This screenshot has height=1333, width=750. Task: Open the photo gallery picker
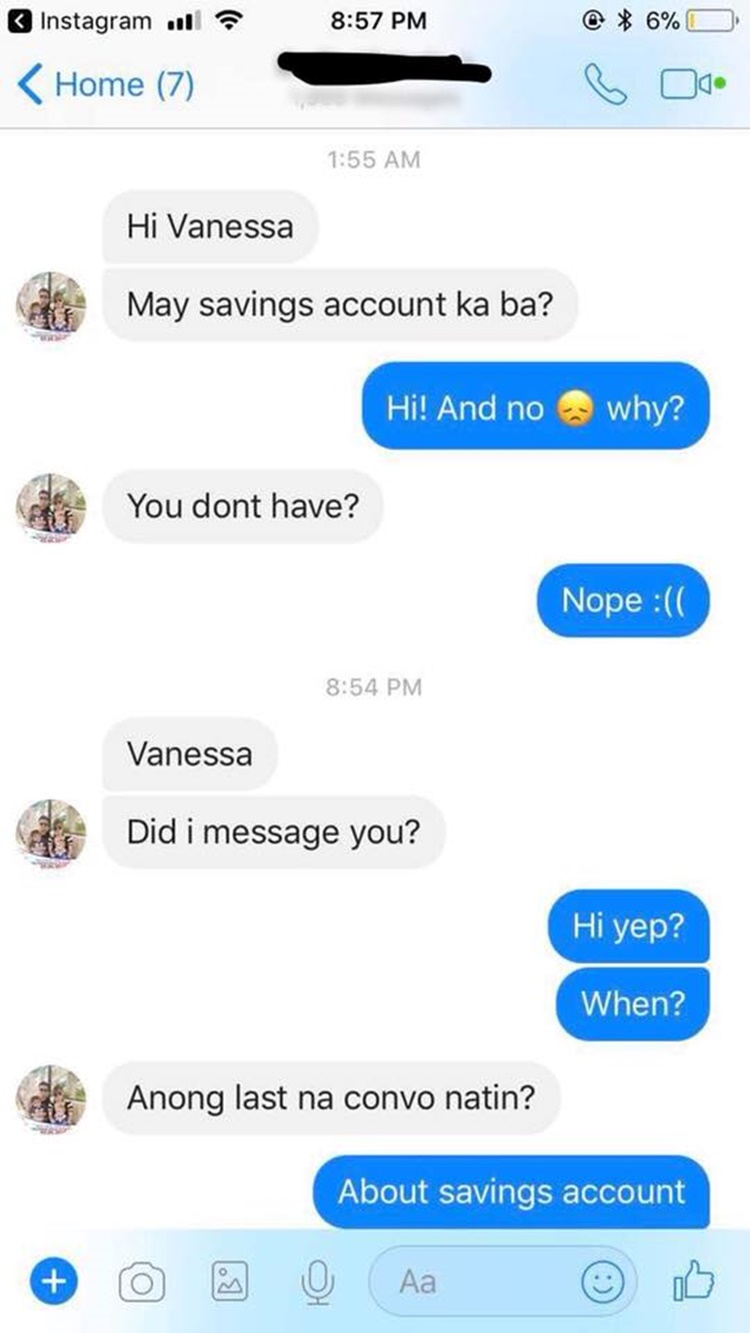[x=230, y=1281]
